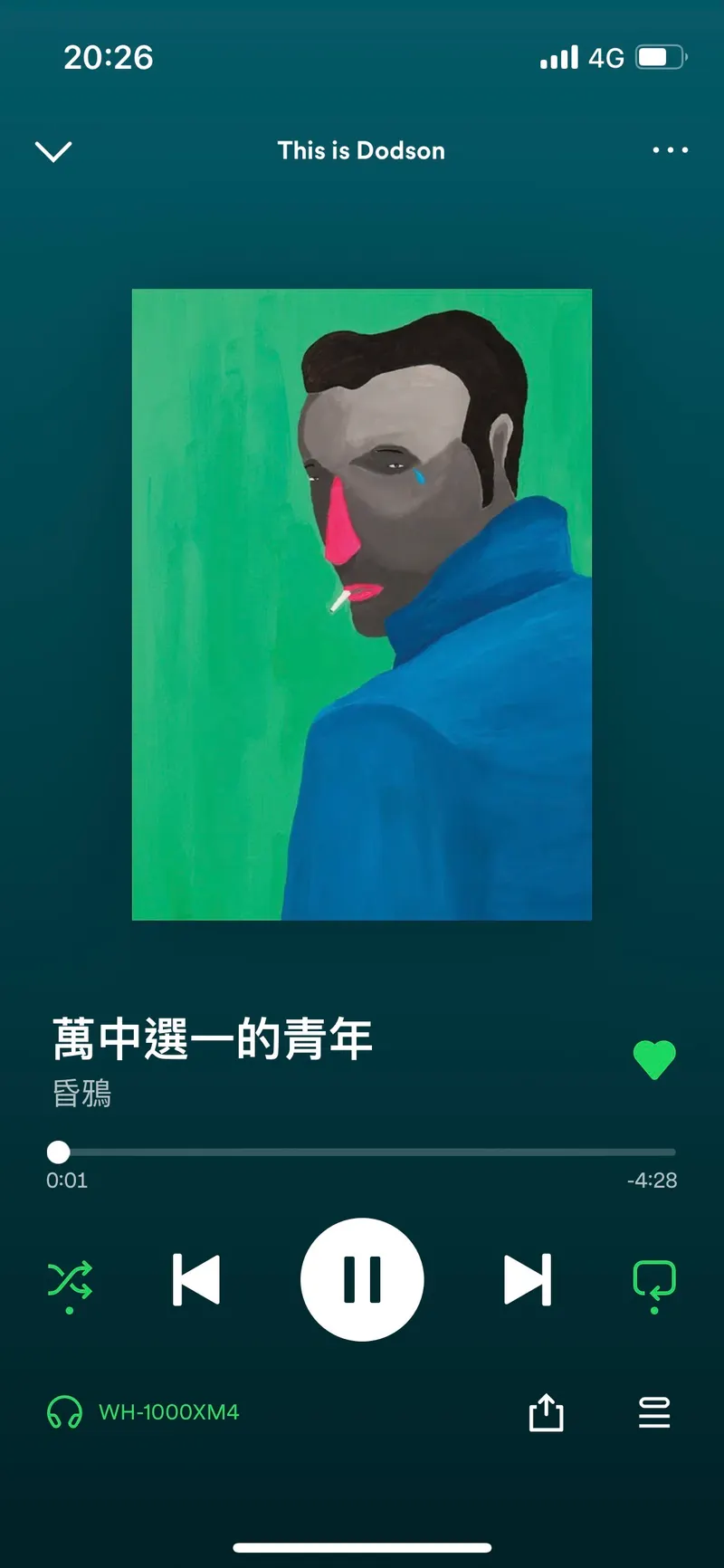The image size is (724, 1568).
Task: Toggle shuffle mode off
Action: 70,1280
